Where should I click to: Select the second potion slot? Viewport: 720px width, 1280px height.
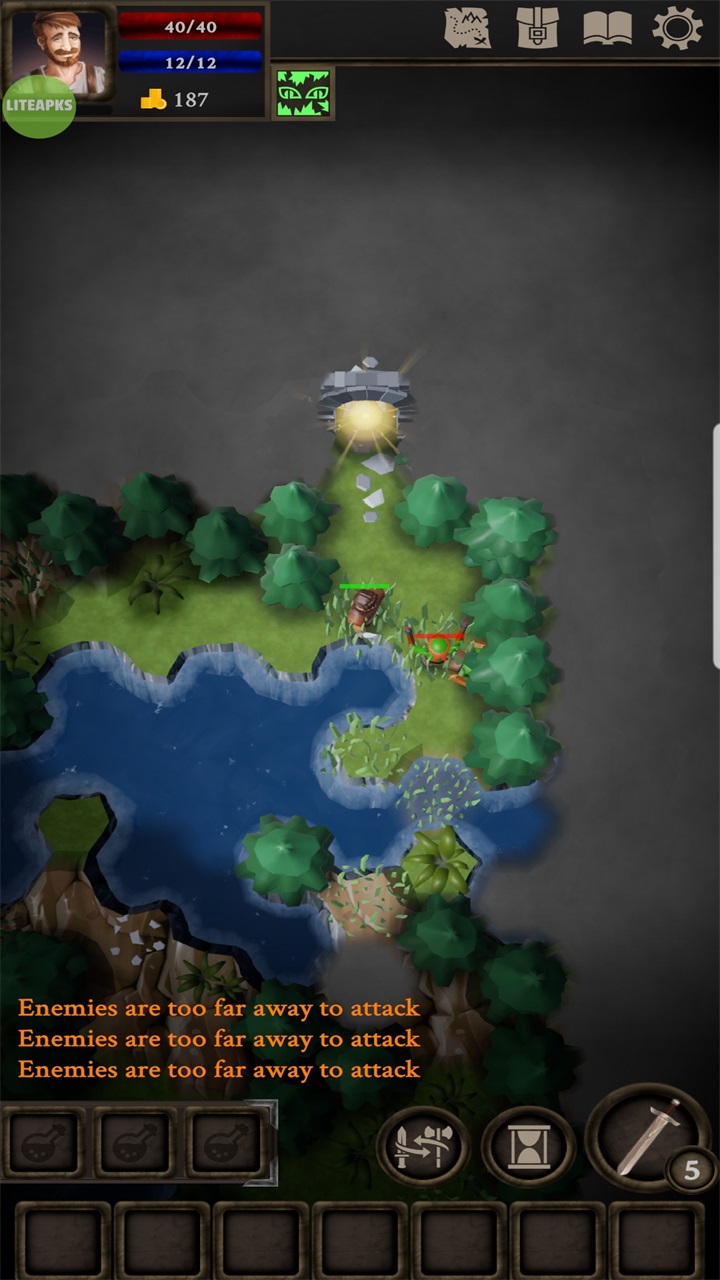tap(137, 1142)
